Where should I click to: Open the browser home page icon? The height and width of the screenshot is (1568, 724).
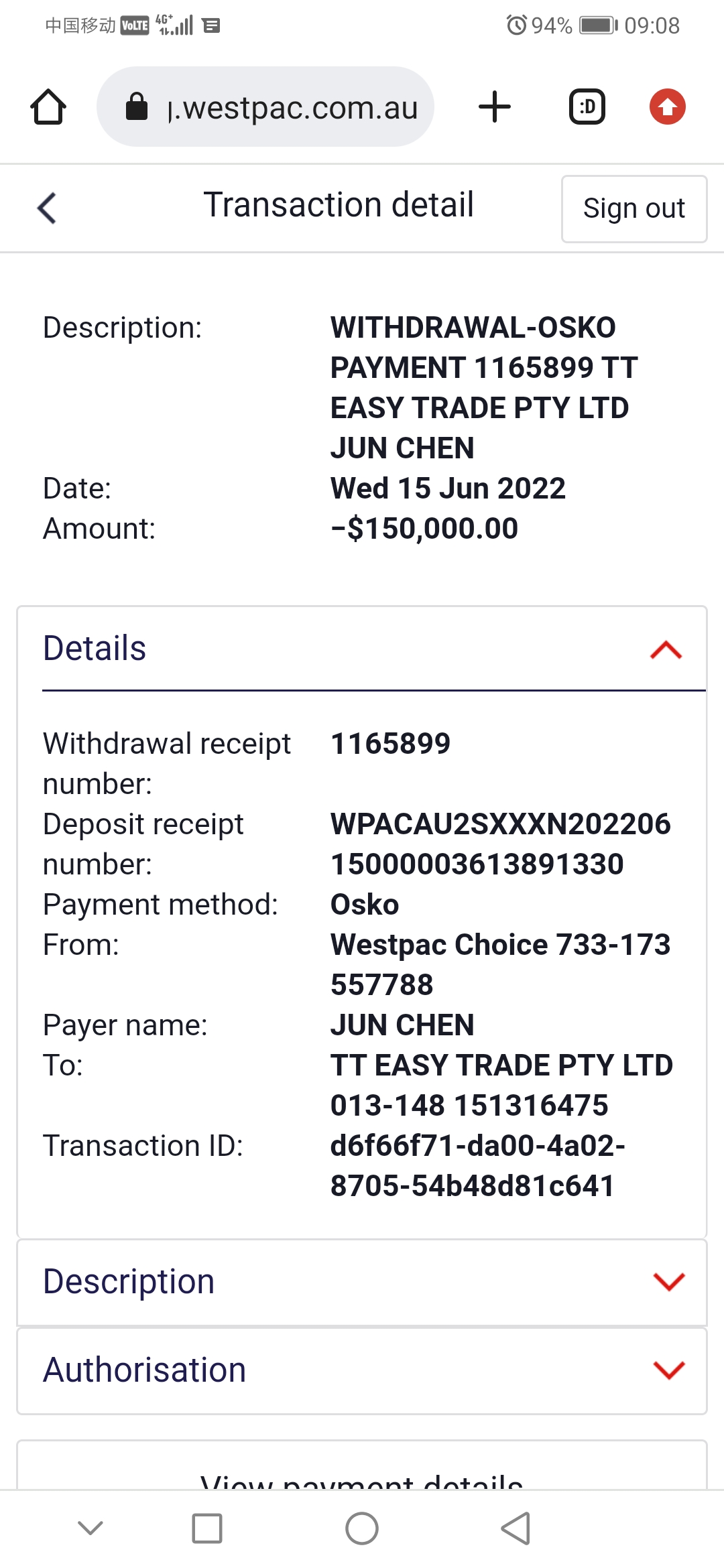pos(48,107)
